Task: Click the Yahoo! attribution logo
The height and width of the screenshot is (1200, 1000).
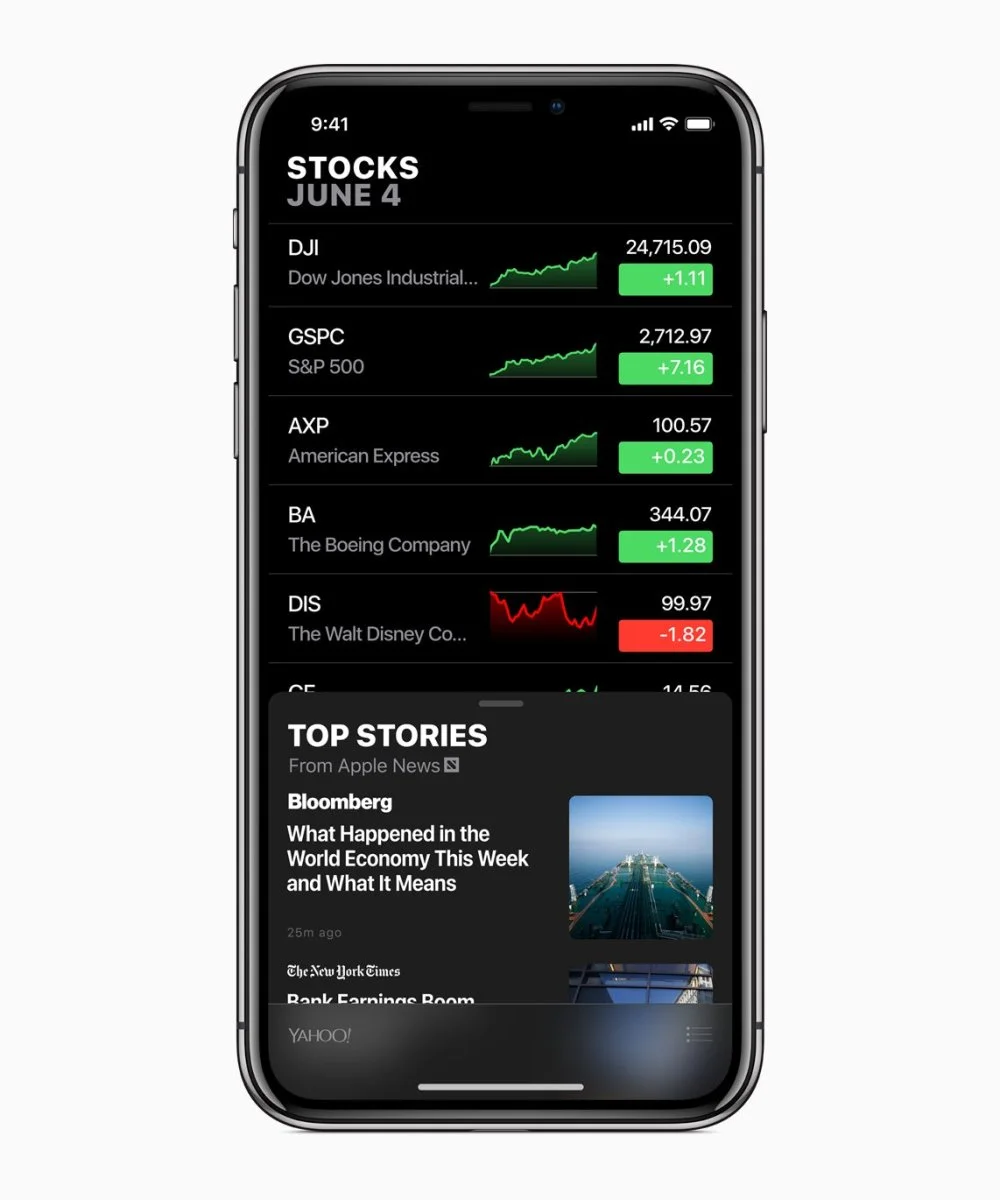Action: coord(317,1036)
